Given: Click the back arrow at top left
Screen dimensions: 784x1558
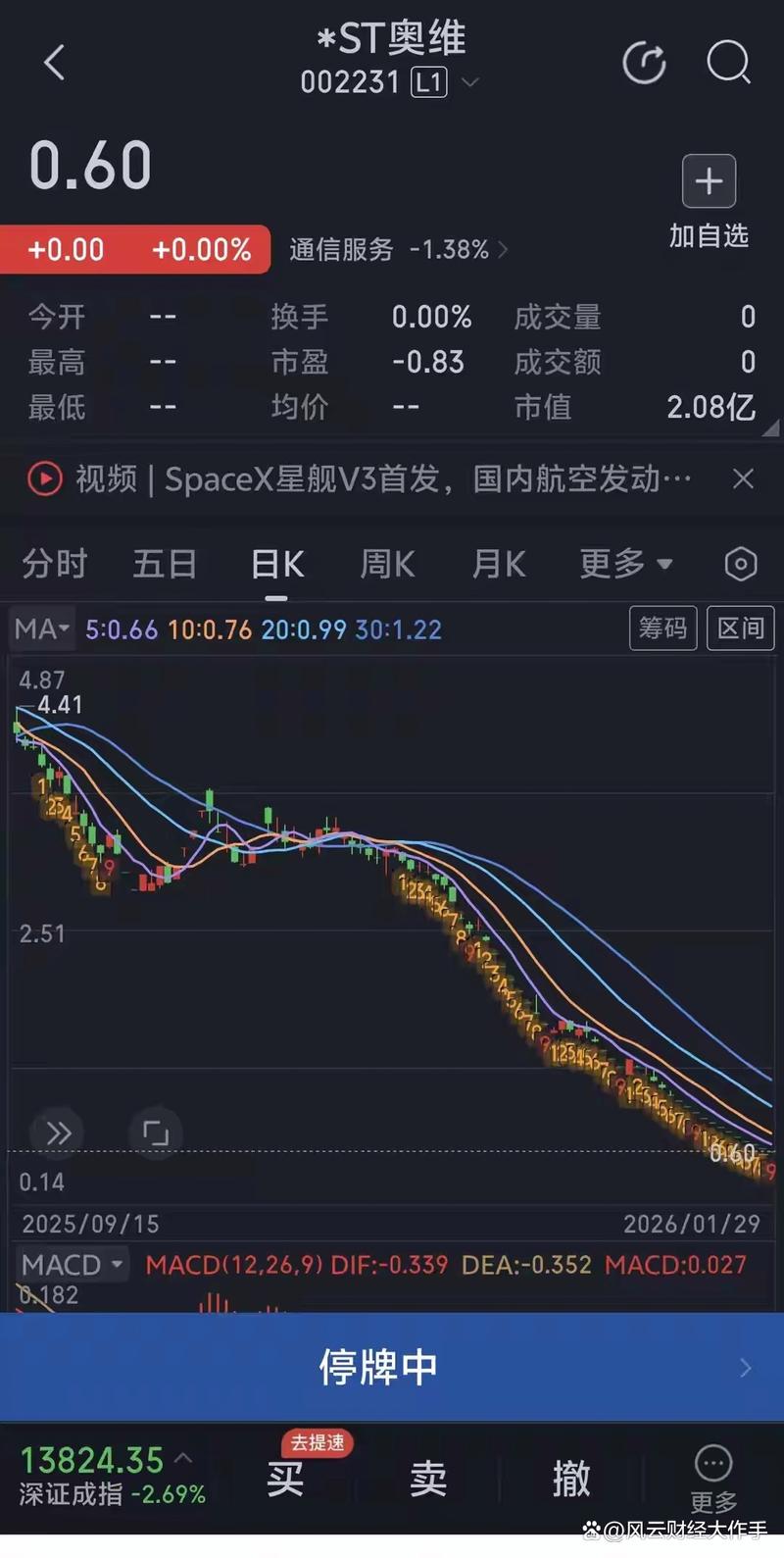Looking at the screenshot, I should pyautogui.click(x=54, y=62).
